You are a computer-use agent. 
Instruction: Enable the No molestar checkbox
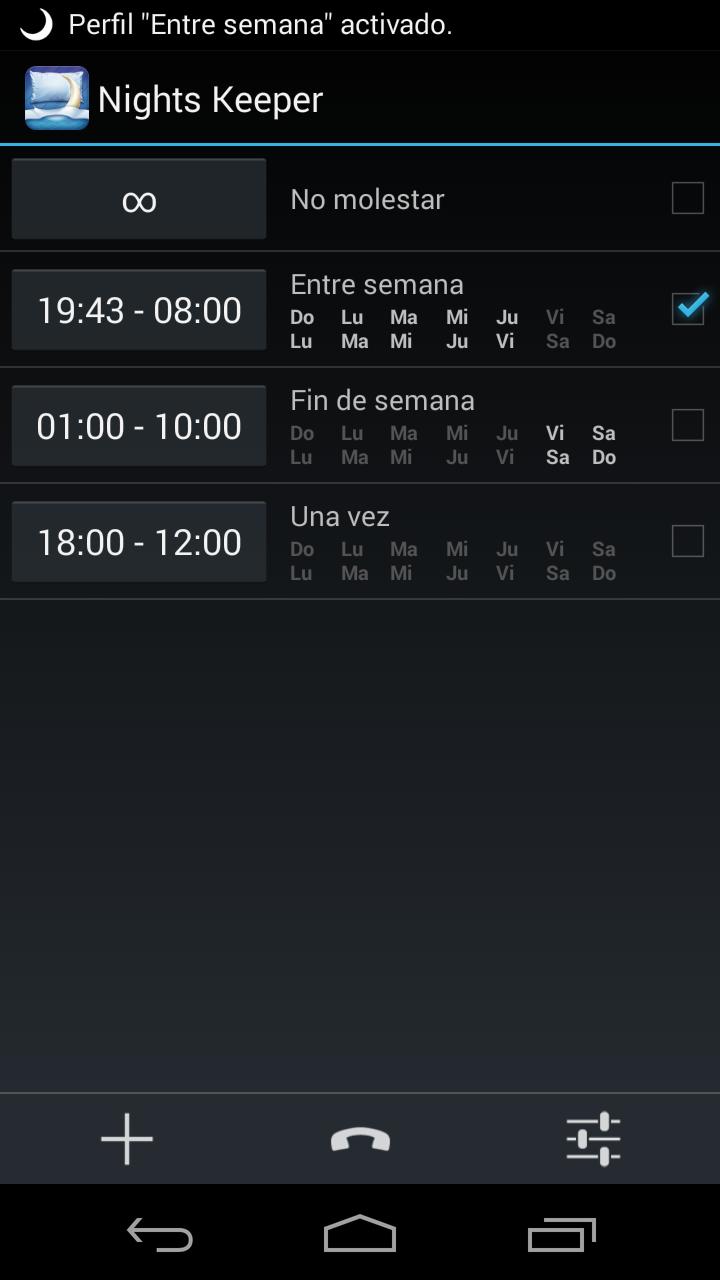tap(688, 199)
